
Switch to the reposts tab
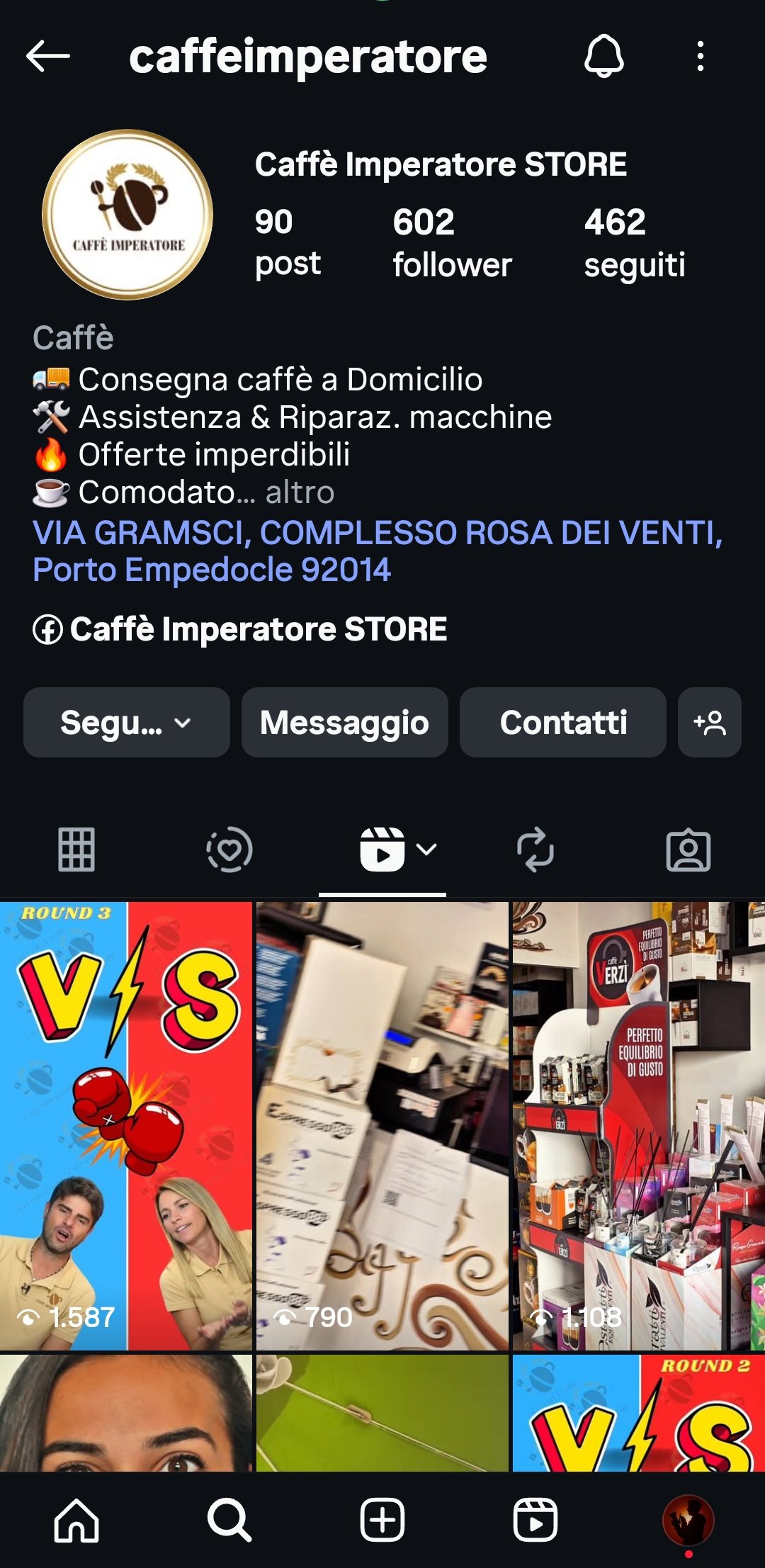tap(535, 849)
